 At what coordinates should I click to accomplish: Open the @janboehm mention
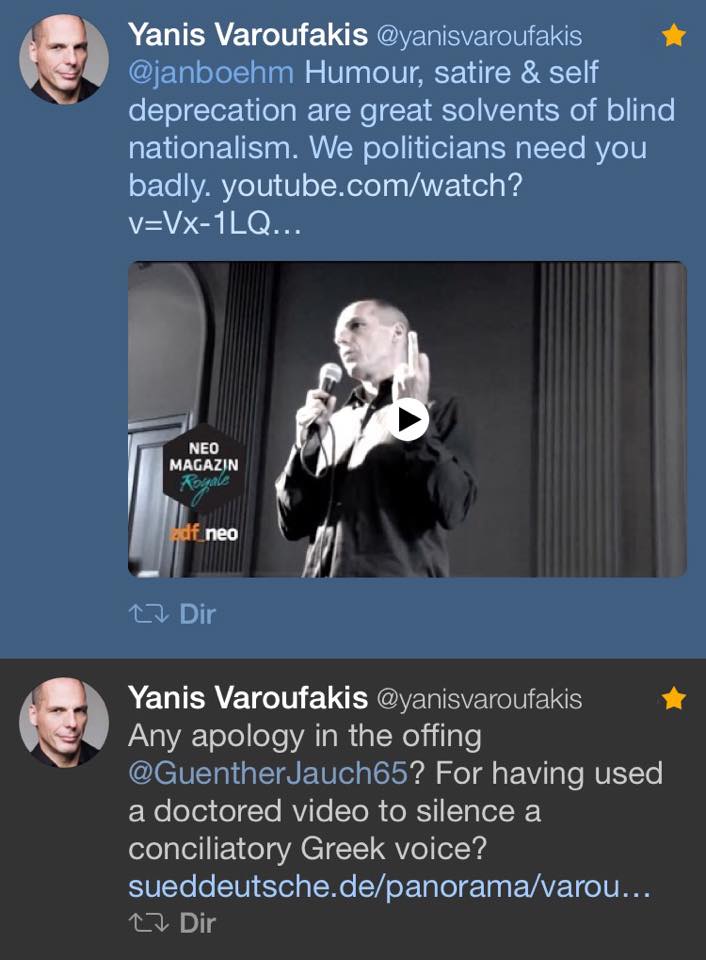[x=210, y=74]
